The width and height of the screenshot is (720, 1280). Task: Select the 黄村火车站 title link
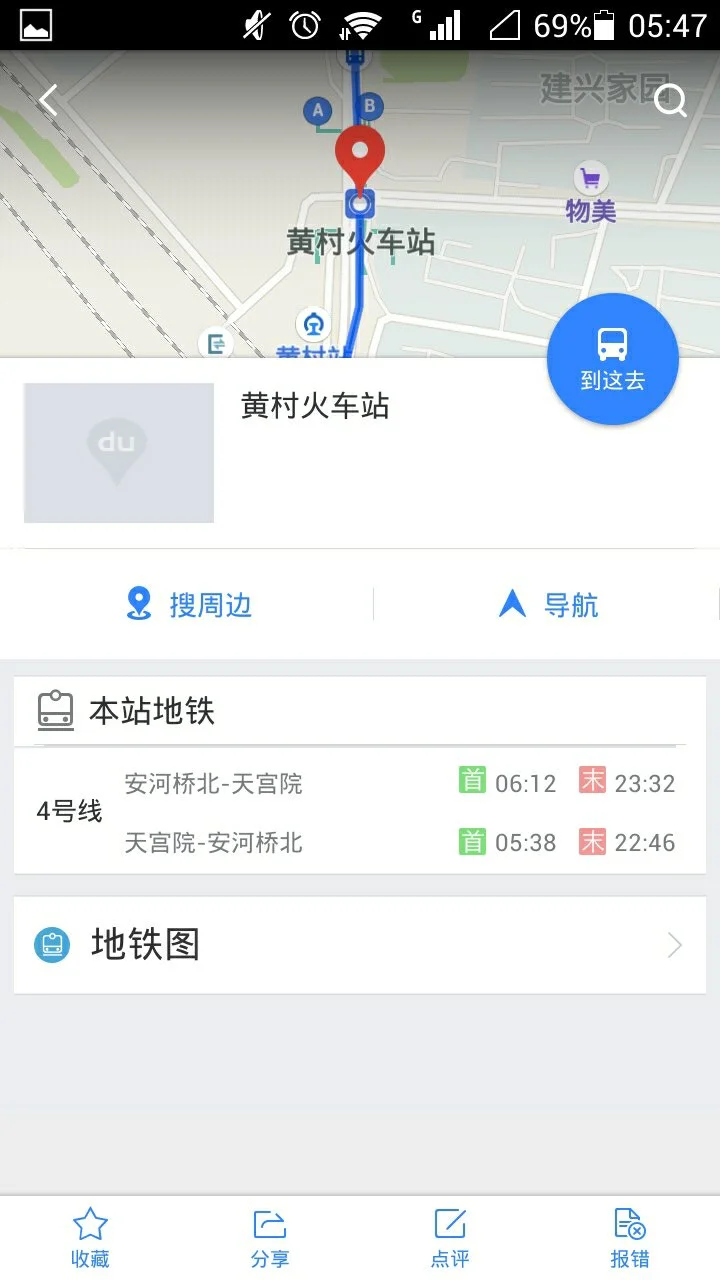point(315,406)
